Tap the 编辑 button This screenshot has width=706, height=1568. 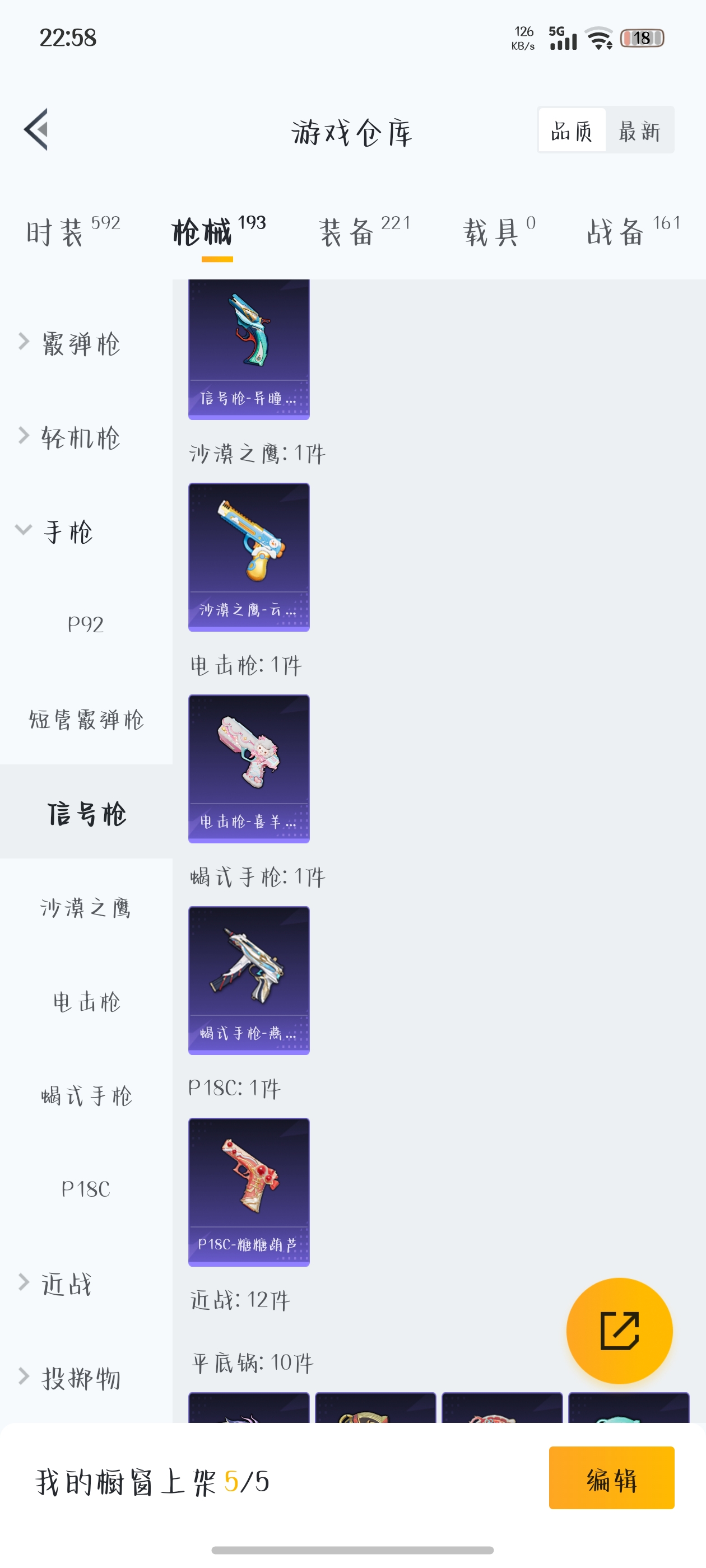[x=611, y=1477]
